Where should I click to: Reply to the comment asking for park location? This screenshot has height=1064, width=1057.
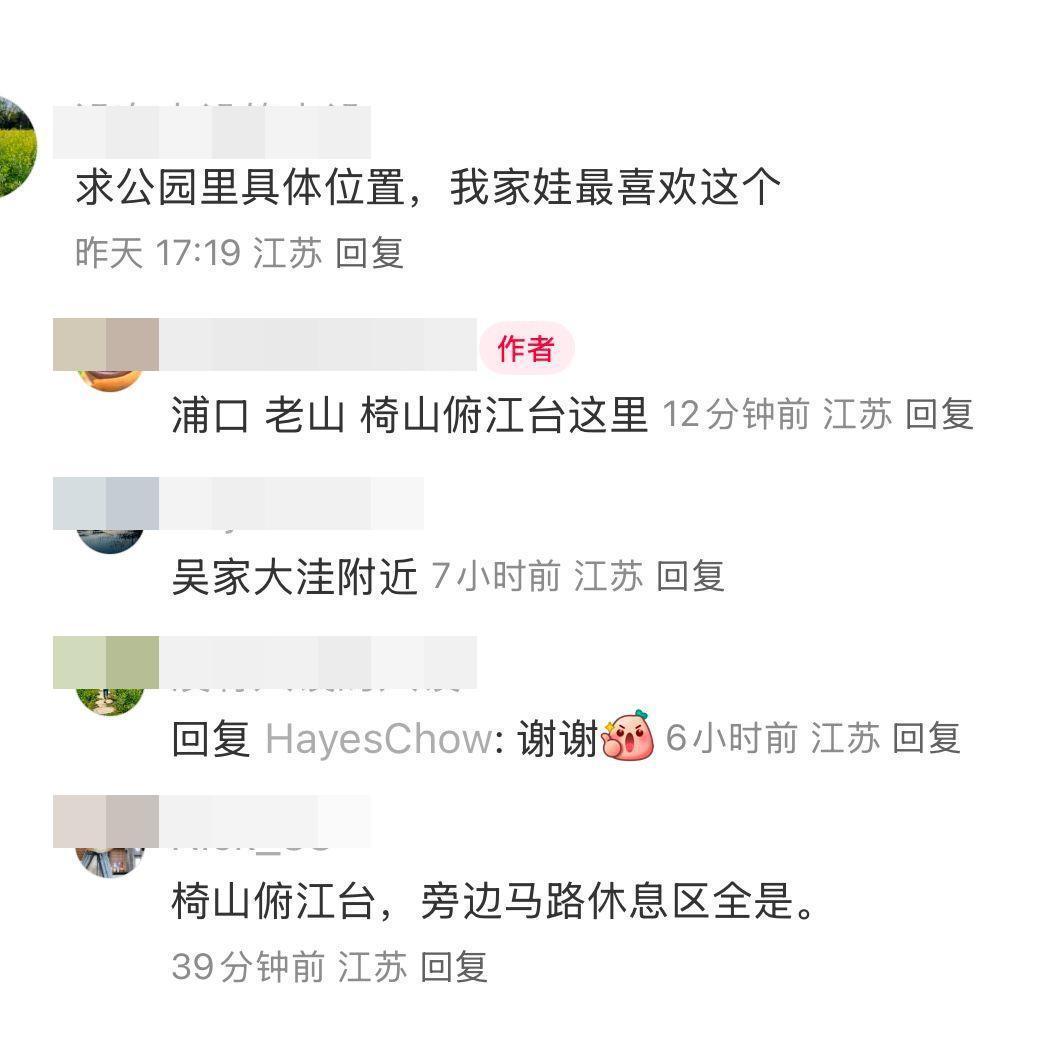tap(369, 253)
